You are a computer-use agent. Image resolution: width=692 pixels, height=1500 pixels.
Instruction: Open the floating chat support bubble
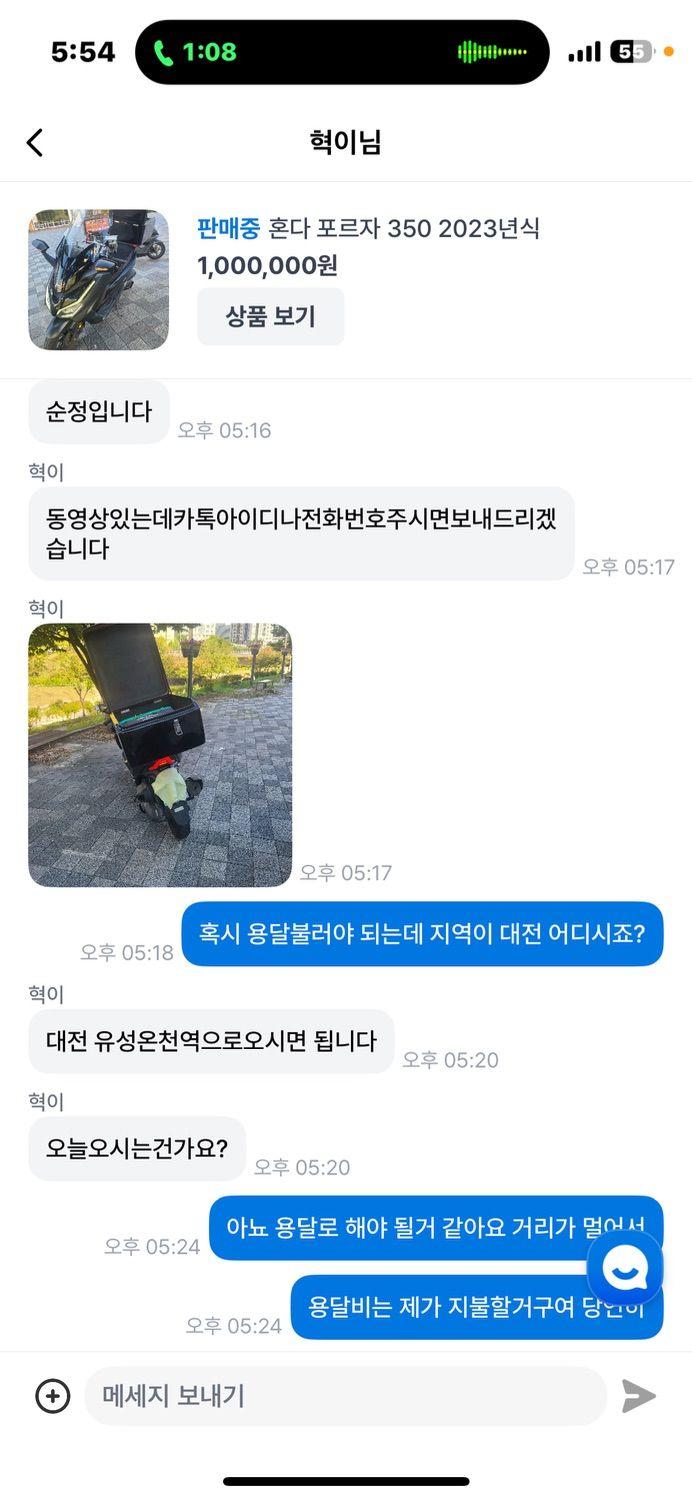tap(625, 1268)
